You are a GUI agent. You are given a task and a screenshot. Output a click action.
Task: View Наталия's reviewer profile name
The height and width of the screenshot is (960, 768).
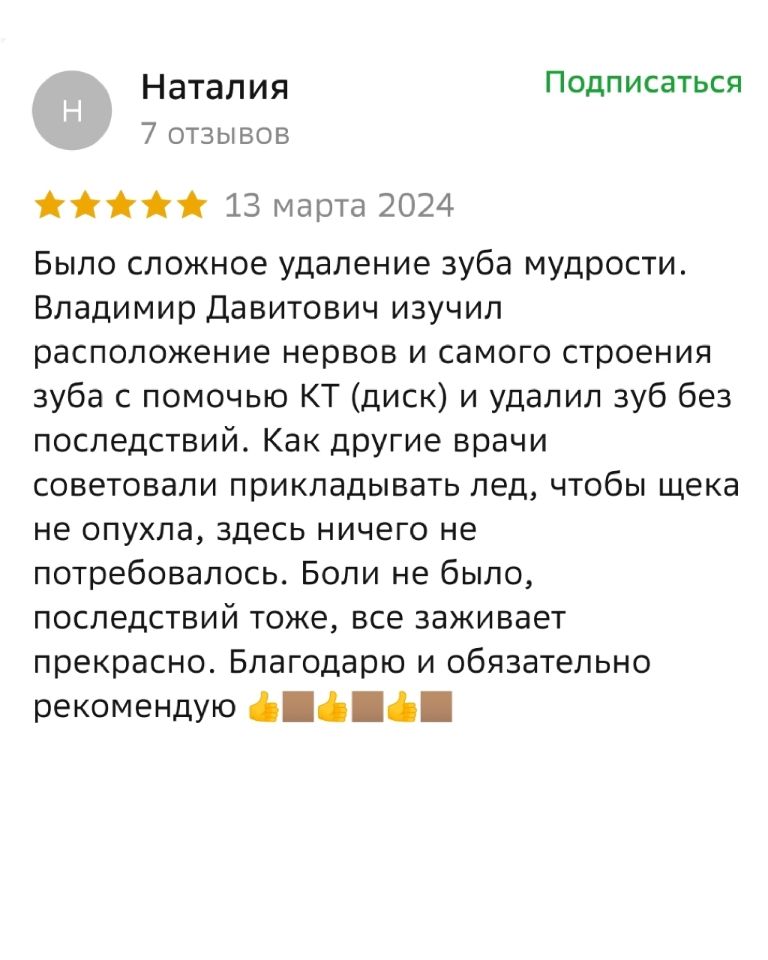coord(214,87)
